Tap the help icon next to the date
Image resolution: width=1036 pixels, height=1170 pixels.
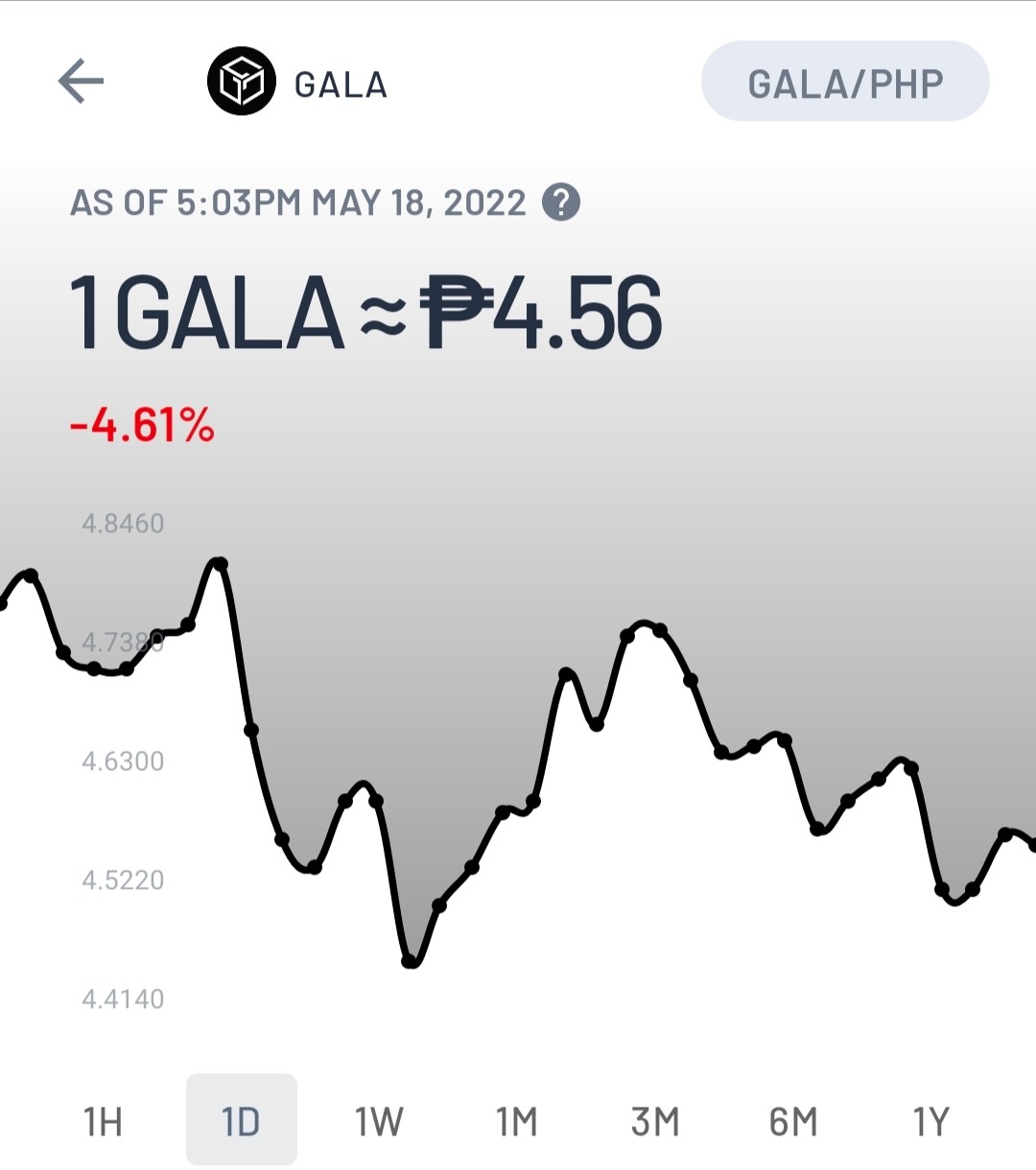coord(561,202)
